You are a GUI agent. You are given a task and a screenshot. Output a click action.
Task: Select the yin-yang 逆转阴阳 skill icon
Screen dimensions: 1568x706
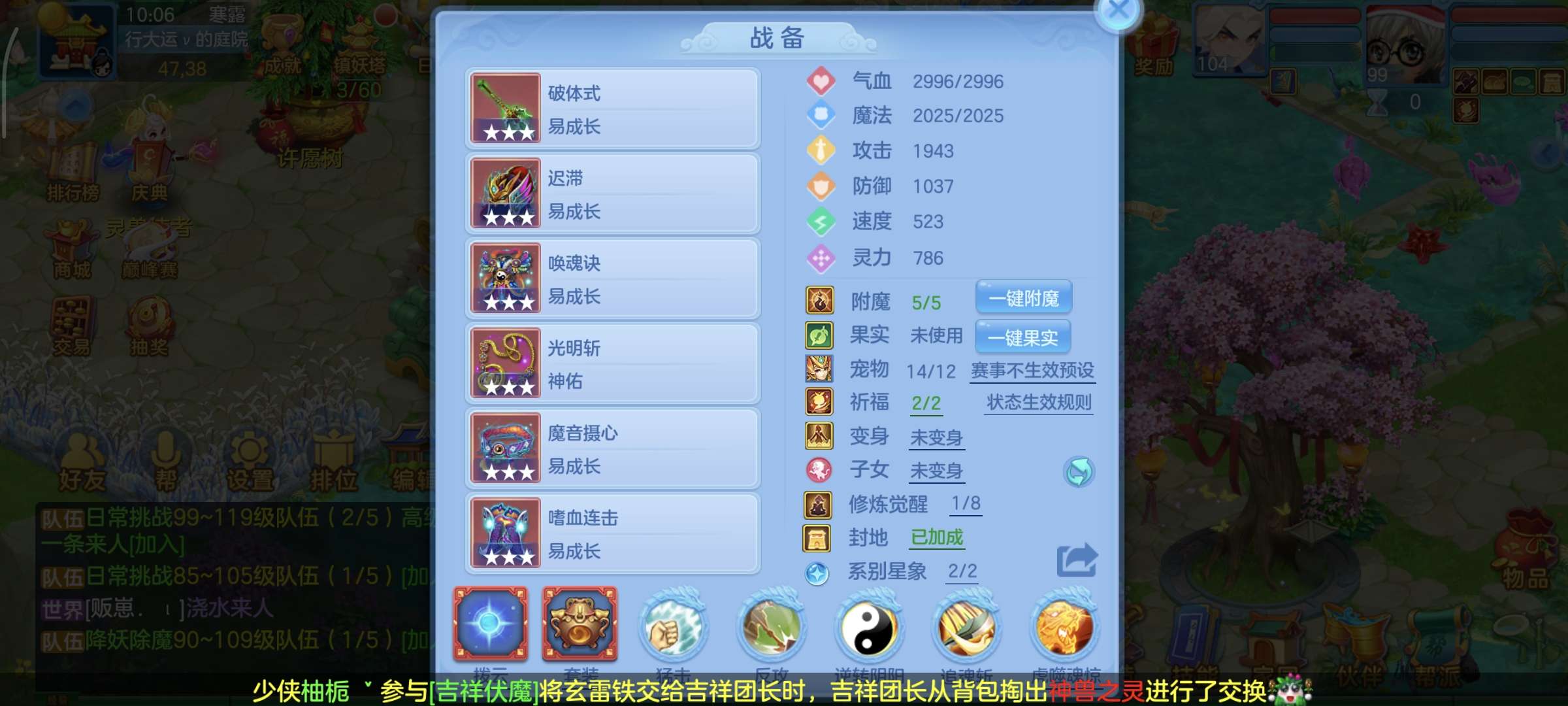click(869, 628)
